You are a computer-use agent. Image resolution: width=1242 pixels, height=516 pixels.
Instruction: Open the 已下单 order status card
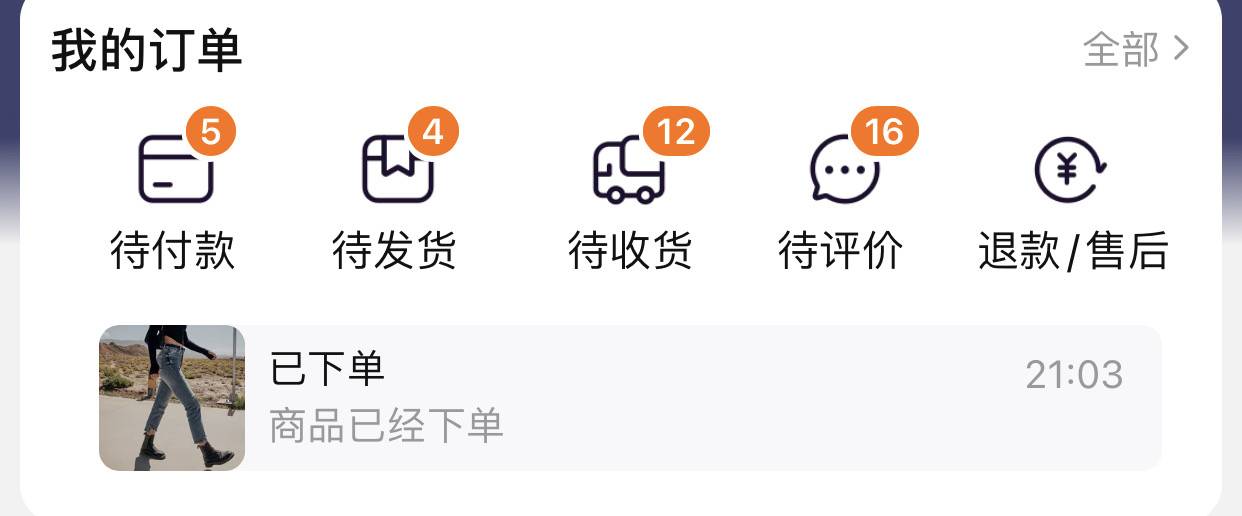pos(630,398)
